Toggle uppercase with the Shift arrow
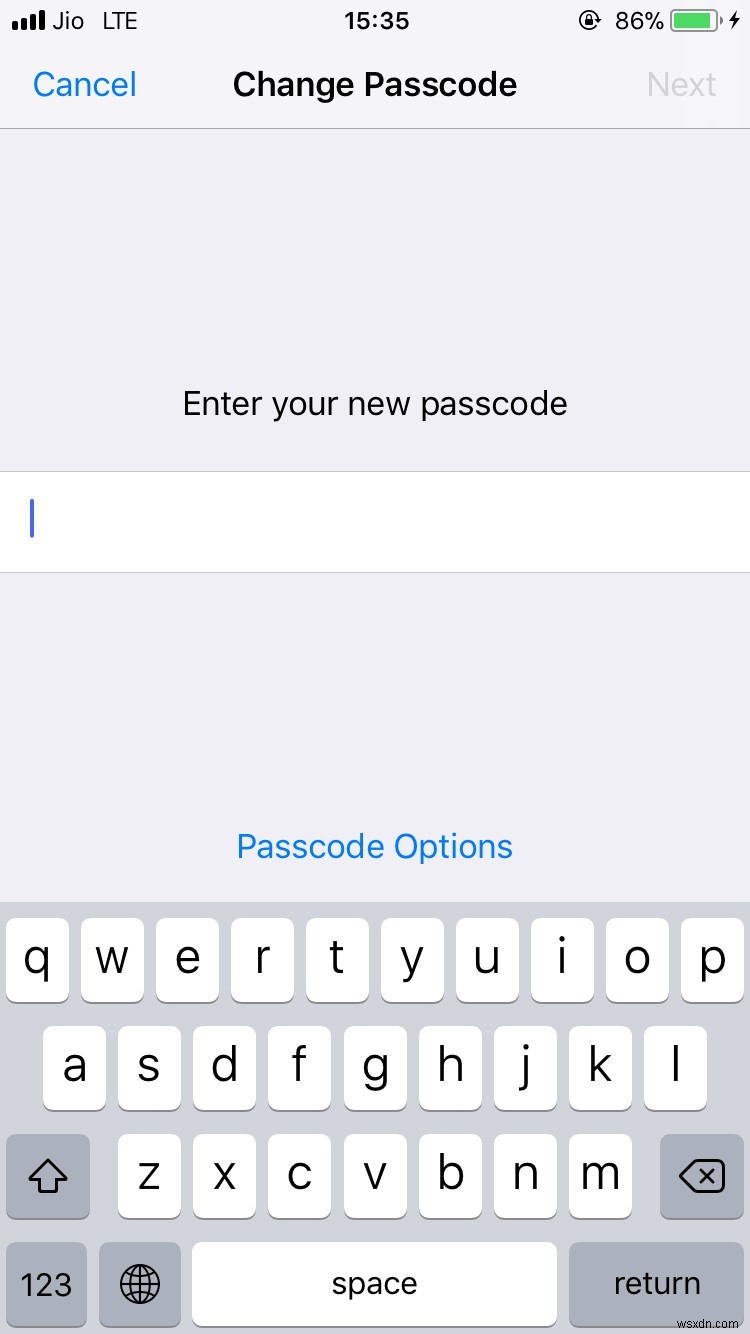Viewport: 750px width, 1334px height. [47, 1177]
